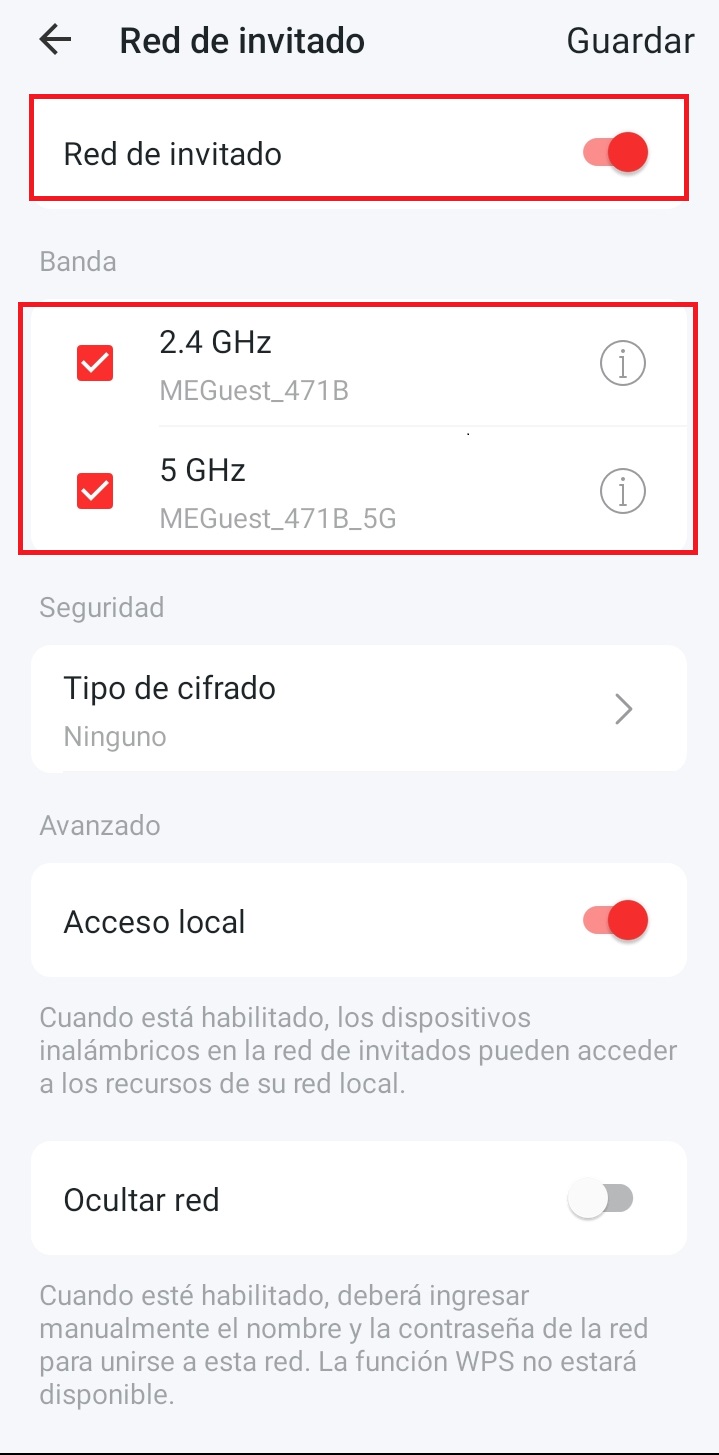The height and width of the screenshot is (1455, 719).
Task: Uncheck the 2.4 GHz band checkbox
Action: (x=95, y=364)
